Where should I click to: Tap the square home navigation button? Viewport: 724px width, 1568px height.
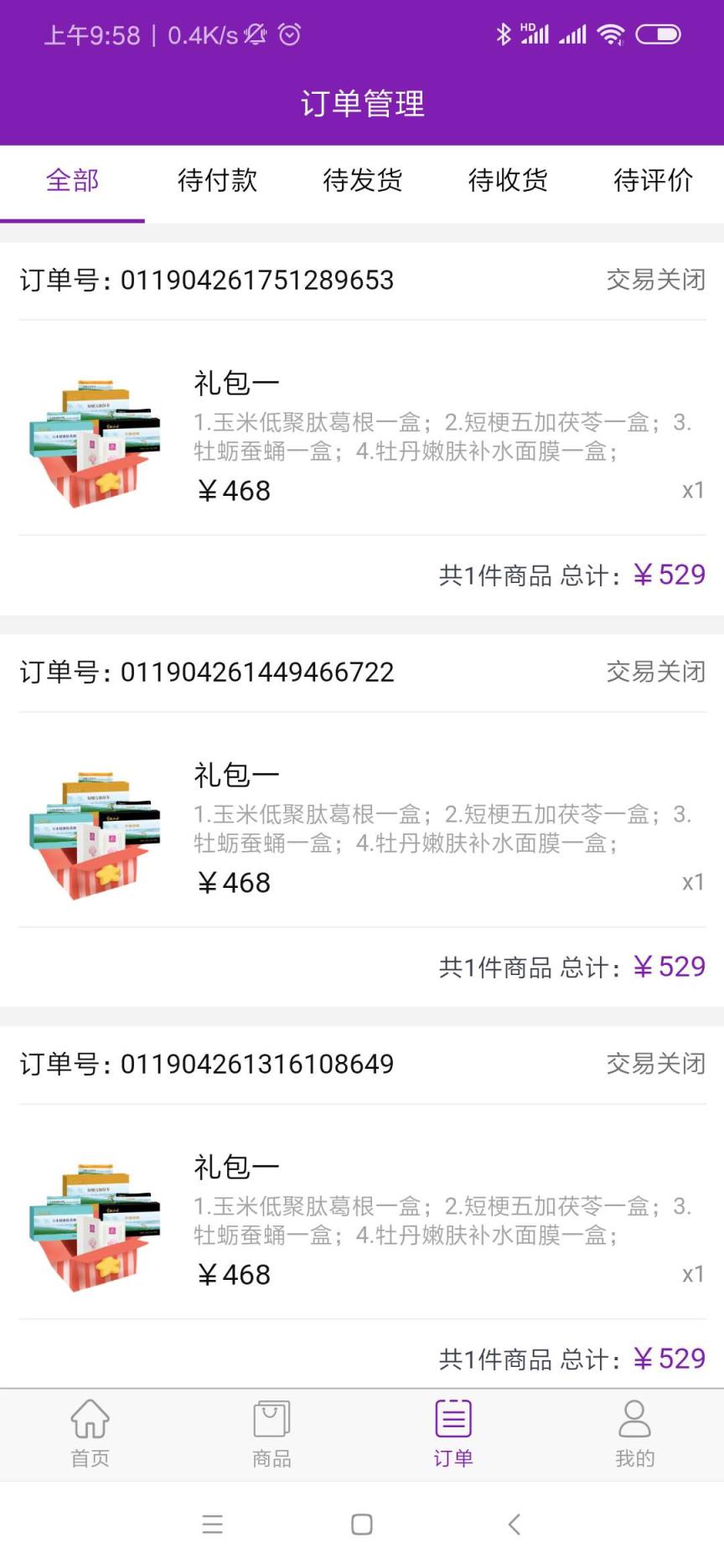pos(360,1524)
